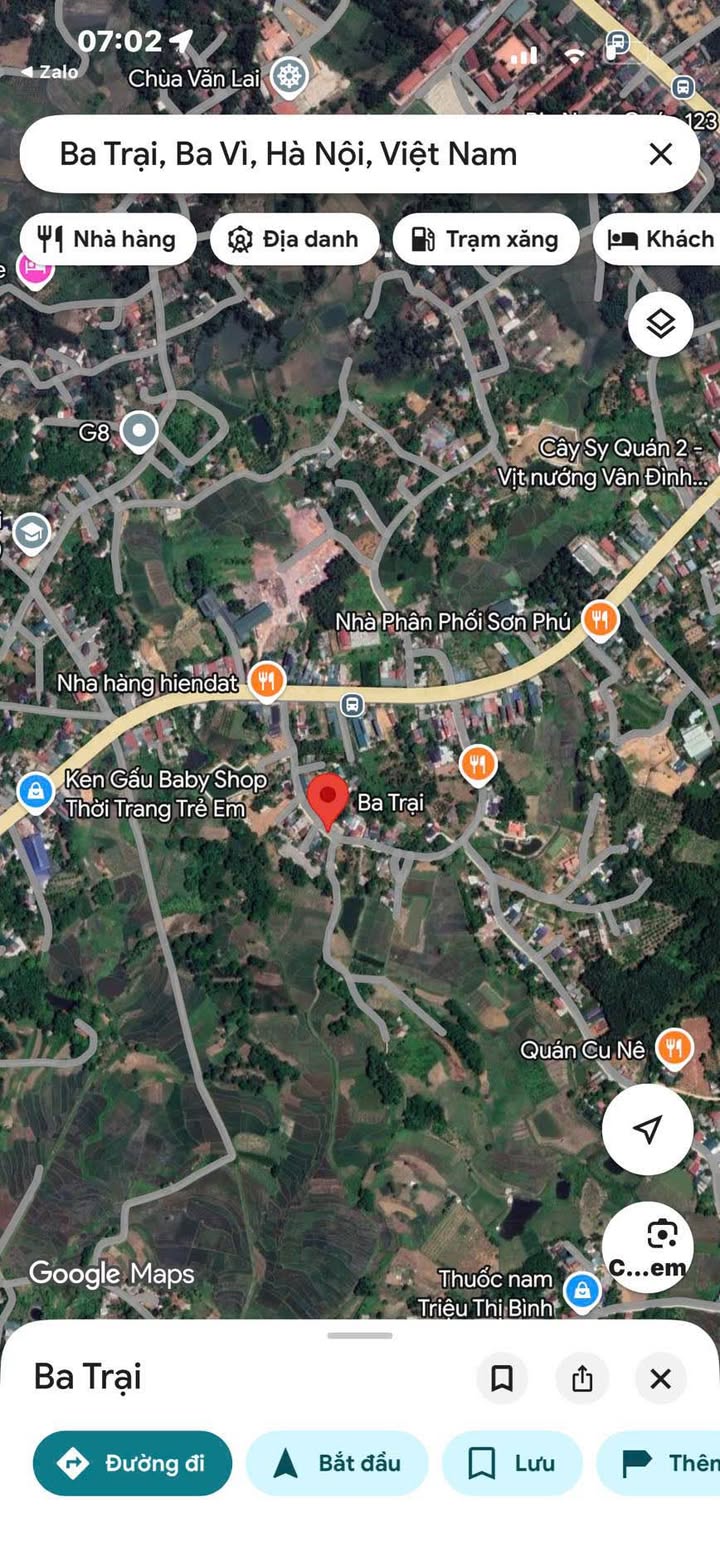Center map on my current location
Image resolution: width=720 pixels, height=1565 pixels.
click(647, 1129)
